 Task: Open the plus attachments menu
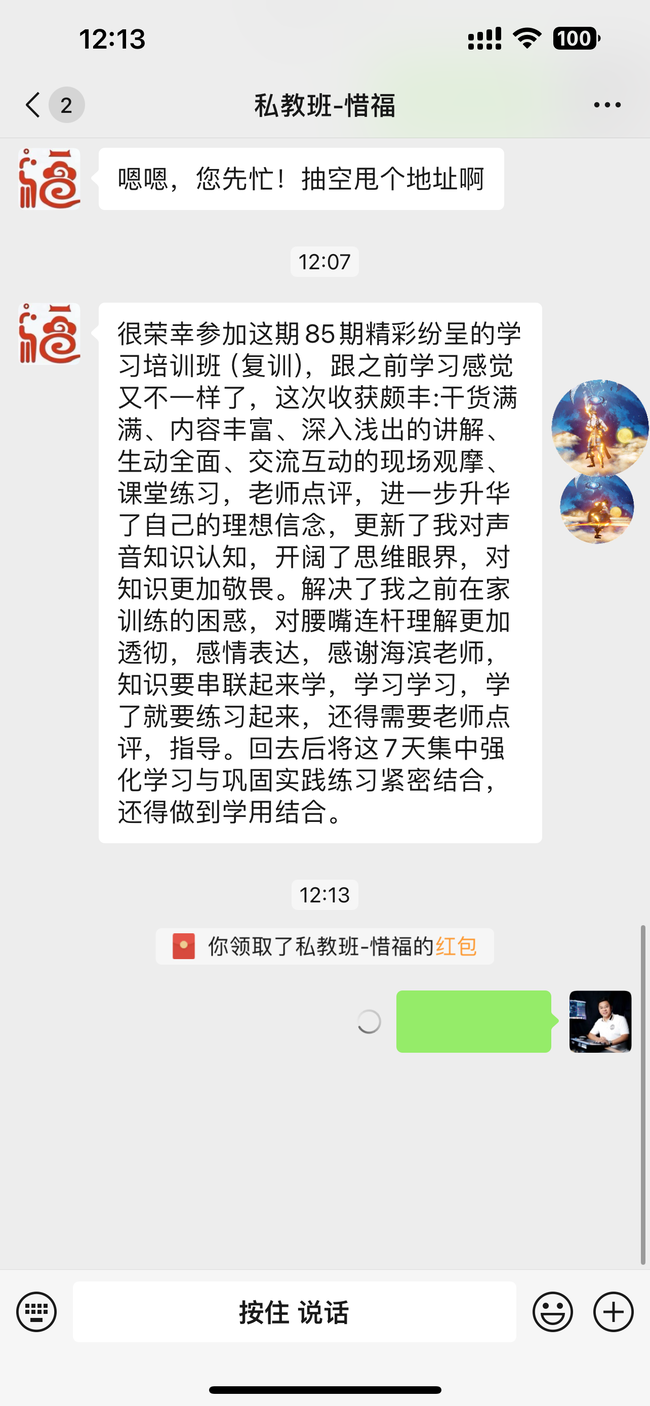click(613, 1312)
